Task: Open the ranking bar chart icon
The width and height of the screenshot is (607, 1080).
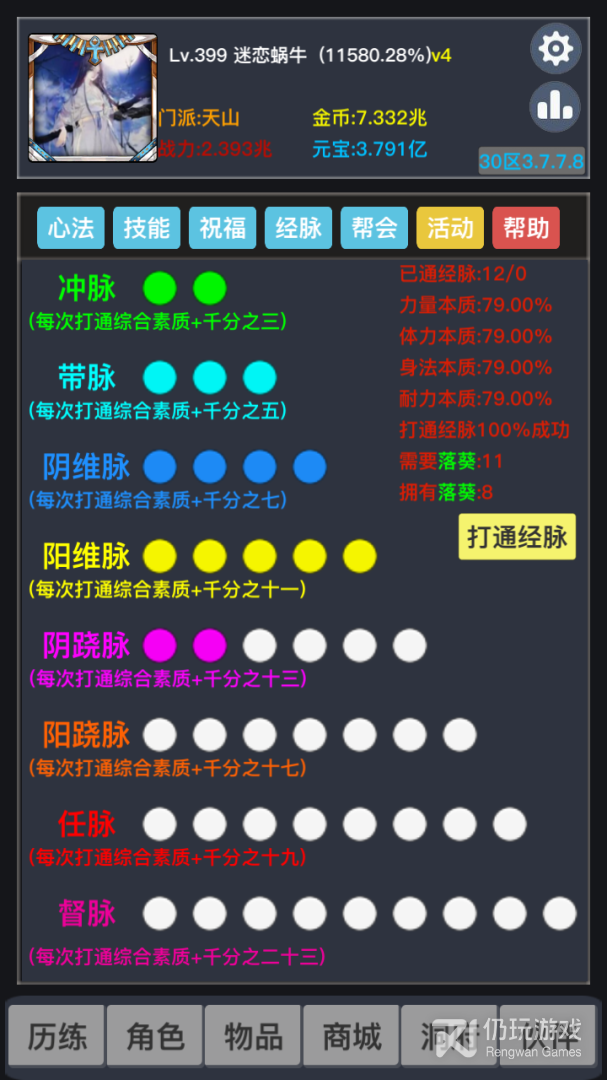Action: (555, 107)
